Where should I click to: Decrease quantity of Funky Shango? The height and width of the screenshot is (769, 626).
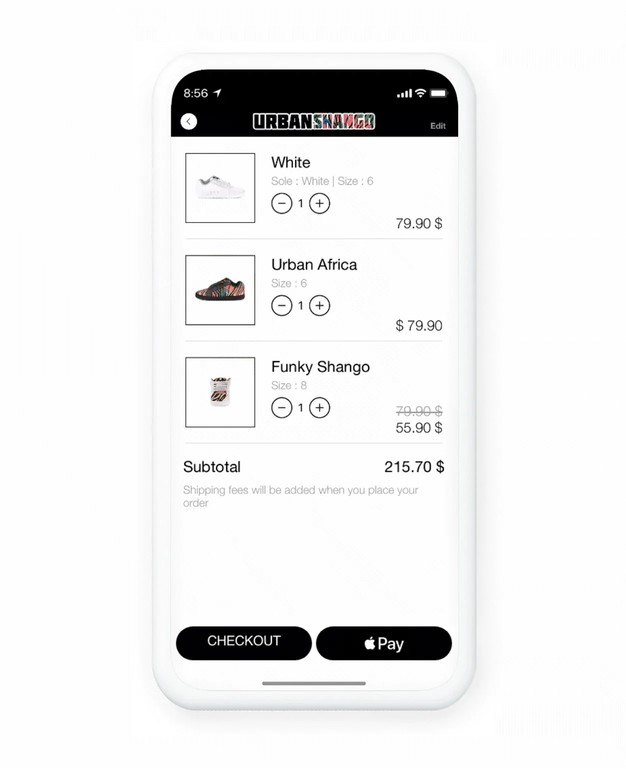click(x=282, y=408)
